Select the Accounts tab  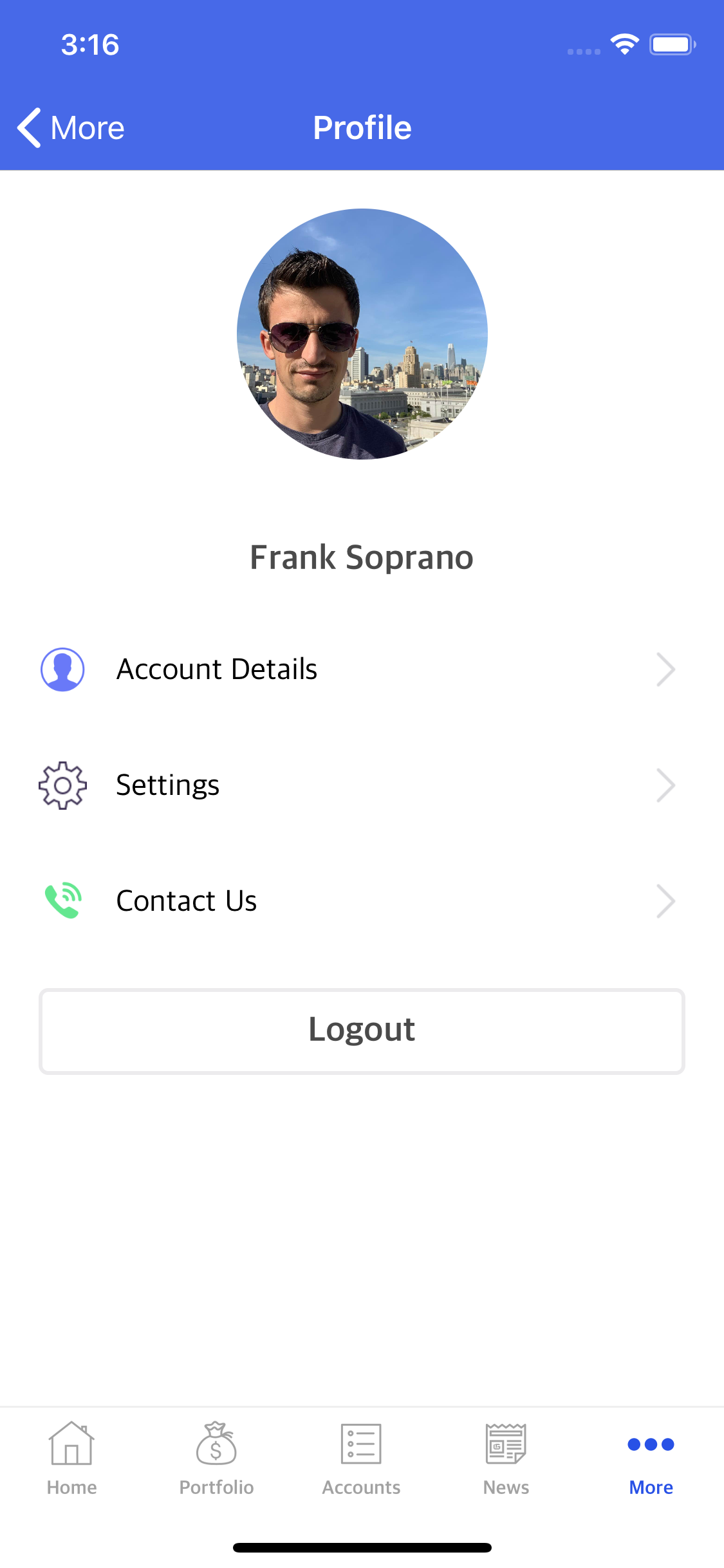pyautogui.click(x=361, y=1474)
